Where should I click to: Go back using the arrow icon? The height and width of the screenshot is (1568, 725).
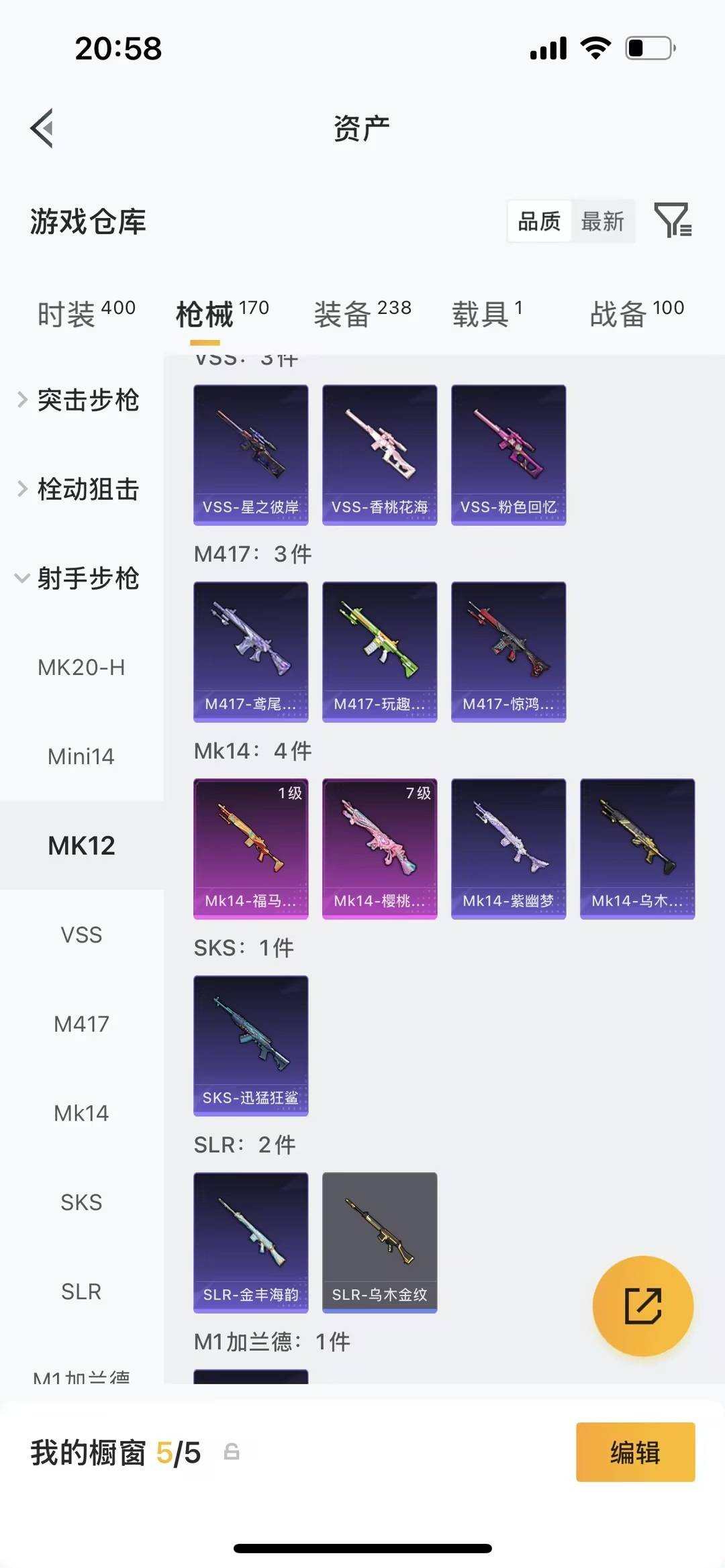coord(42,128)
